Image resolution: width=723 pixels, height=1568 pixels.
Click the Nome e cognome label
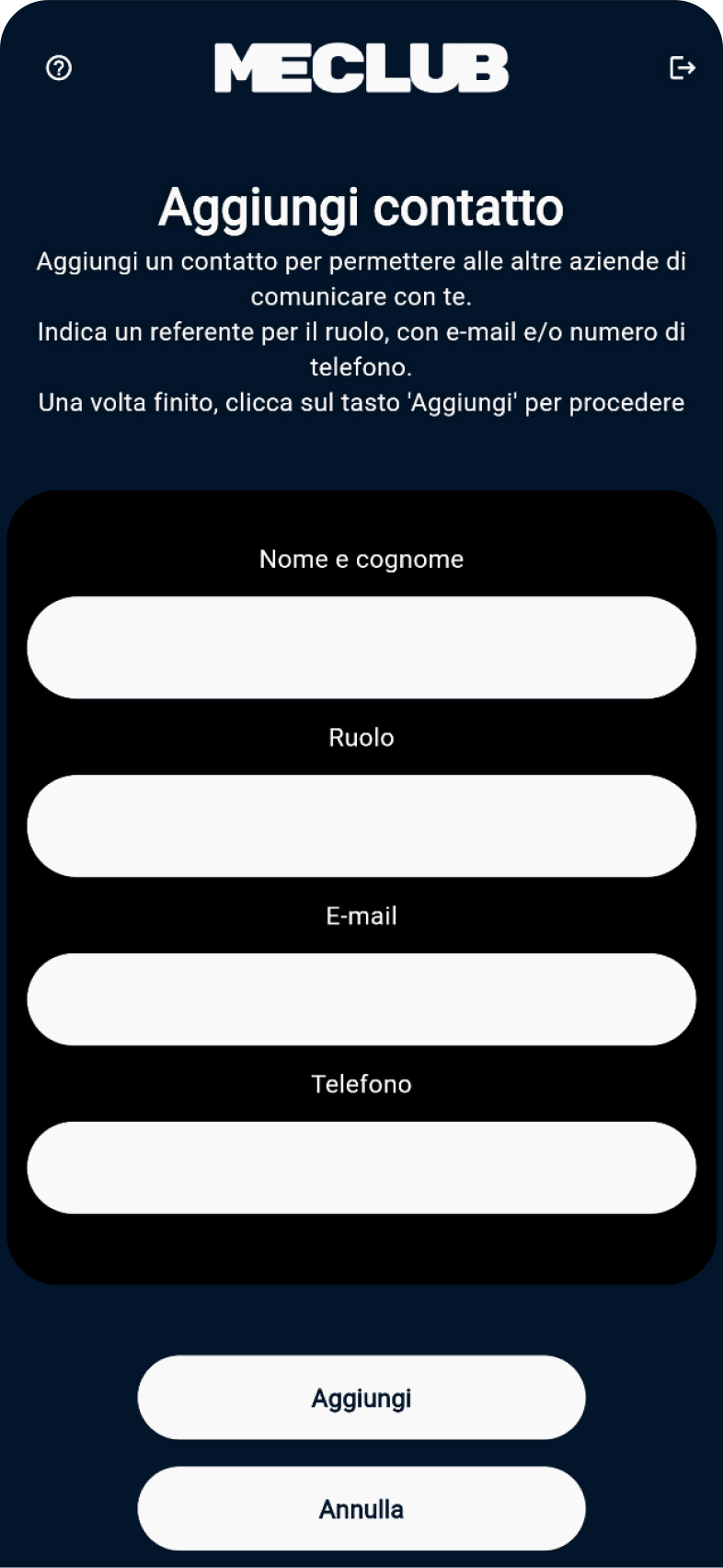click(x=361, y=559)
